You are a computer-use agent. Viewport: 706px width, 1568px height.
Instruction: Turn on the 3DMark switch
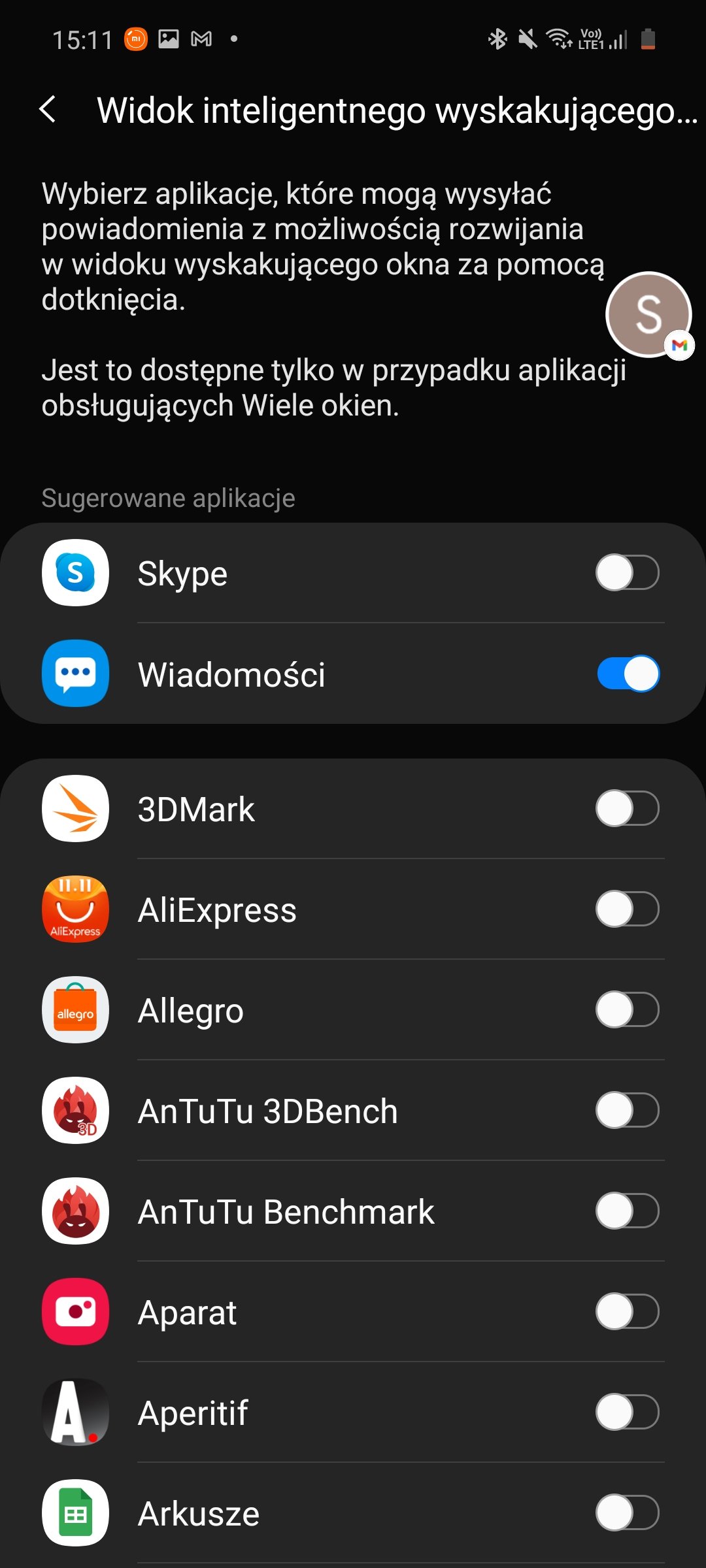(x=628, y=808)
